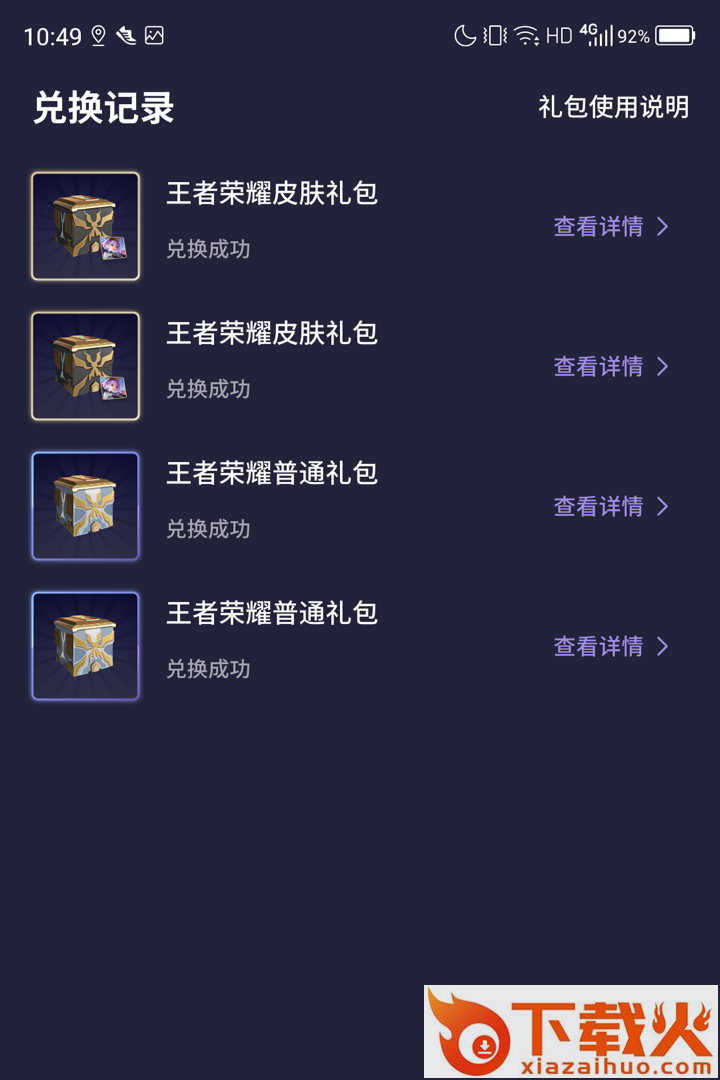Screen dimensions: 720x1080
Task: Click 查看详情 on the second skin gift pack
Action: click(x=598, y=367)
